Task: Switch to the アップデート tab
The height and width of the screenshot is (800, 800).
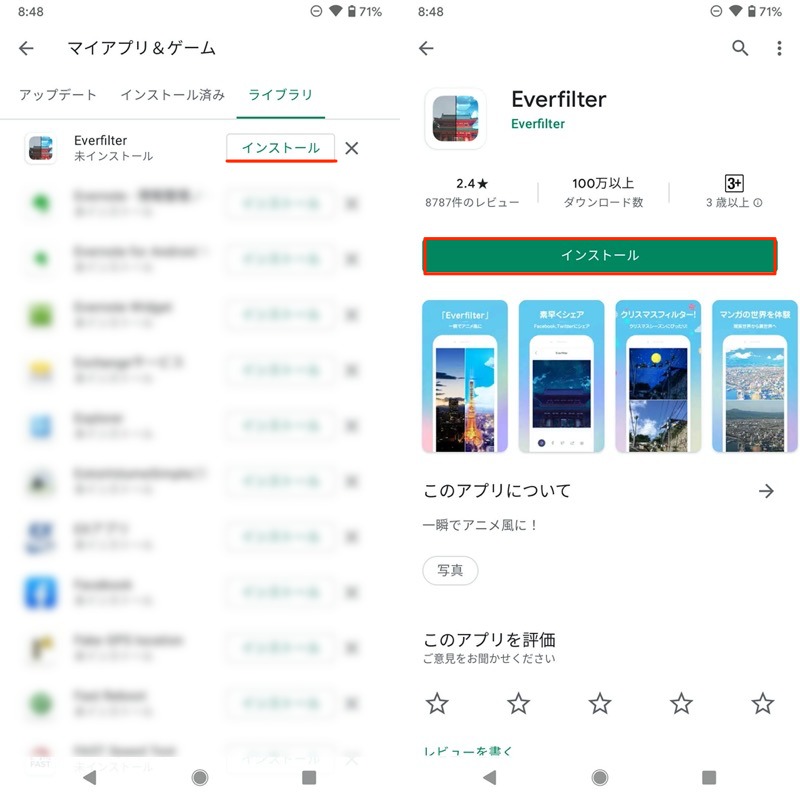Action: pyautogui.click(x=58, y=95)
